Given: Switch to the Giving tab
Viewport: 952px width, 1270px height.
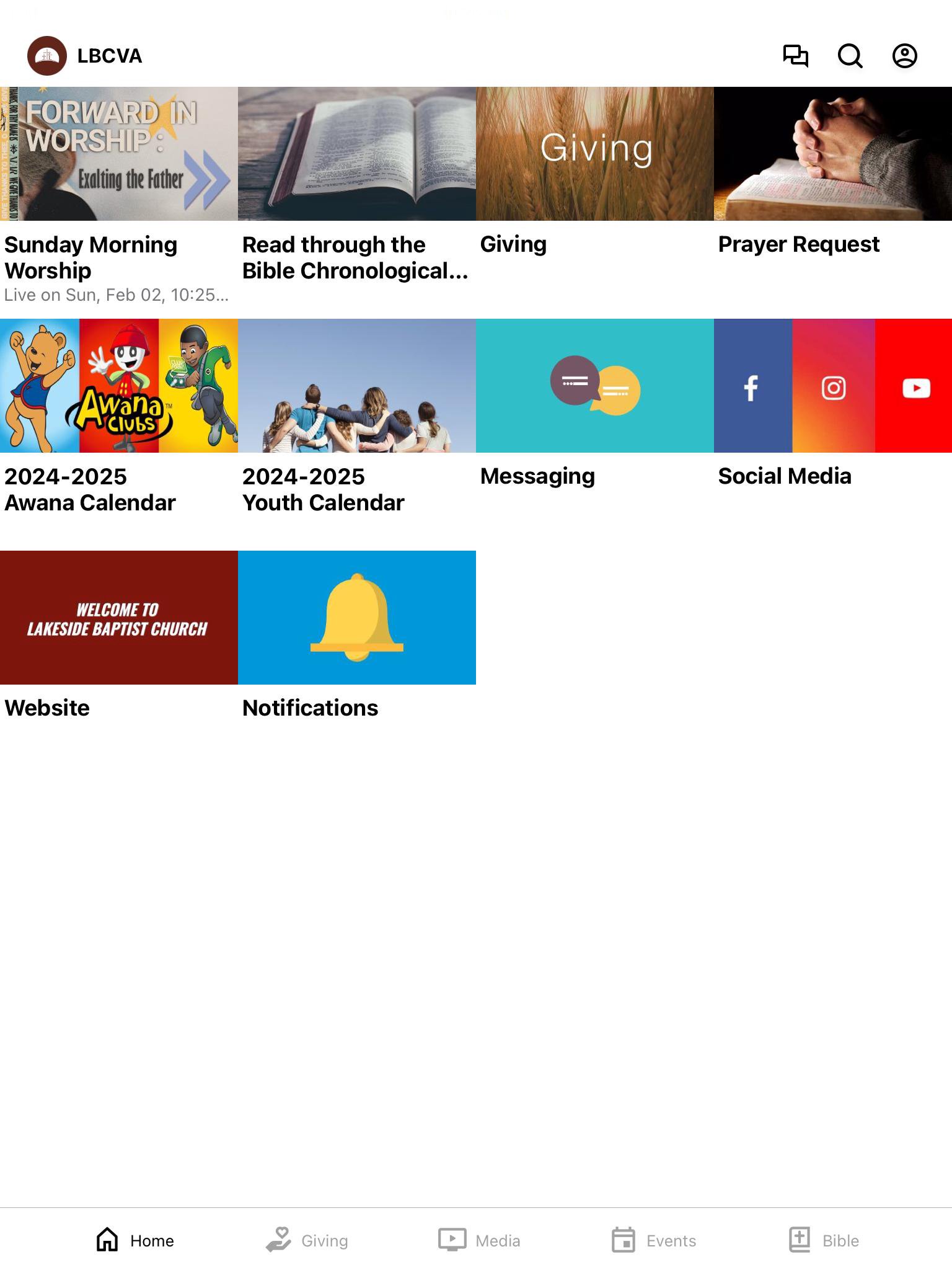Looking at the screenshot, I should point(307,1240).
